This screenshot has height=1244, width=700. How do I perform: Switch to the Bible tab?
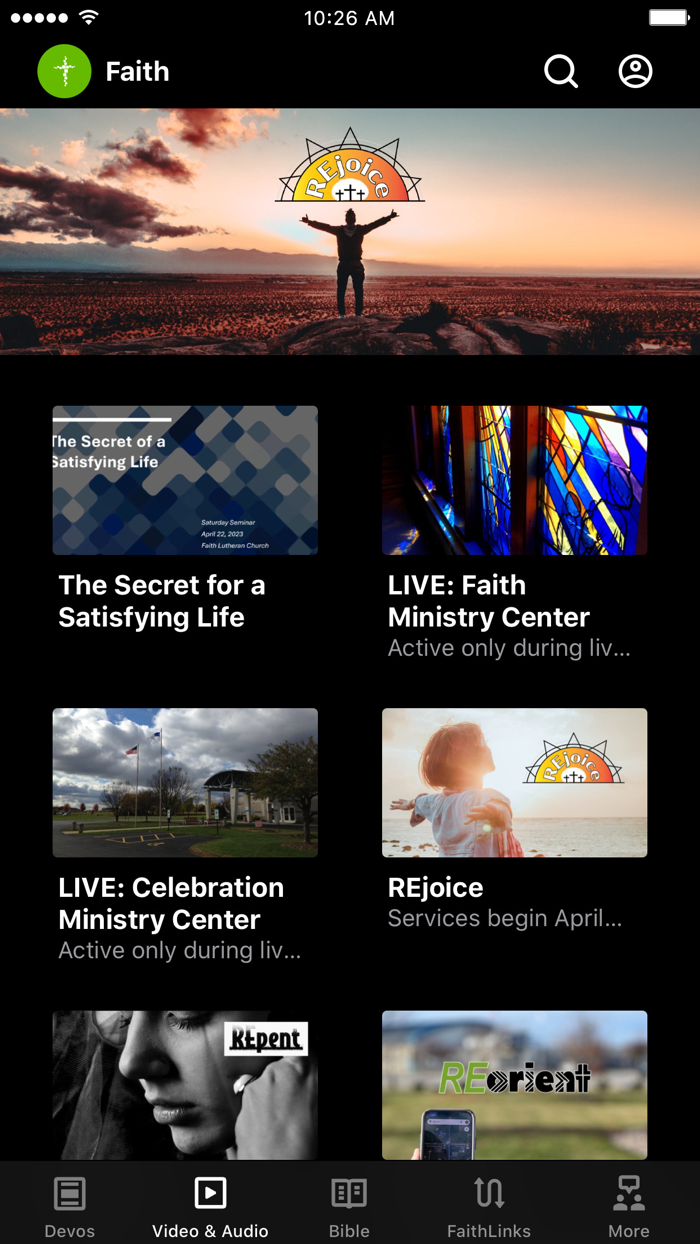click(x=349, y=1207)
